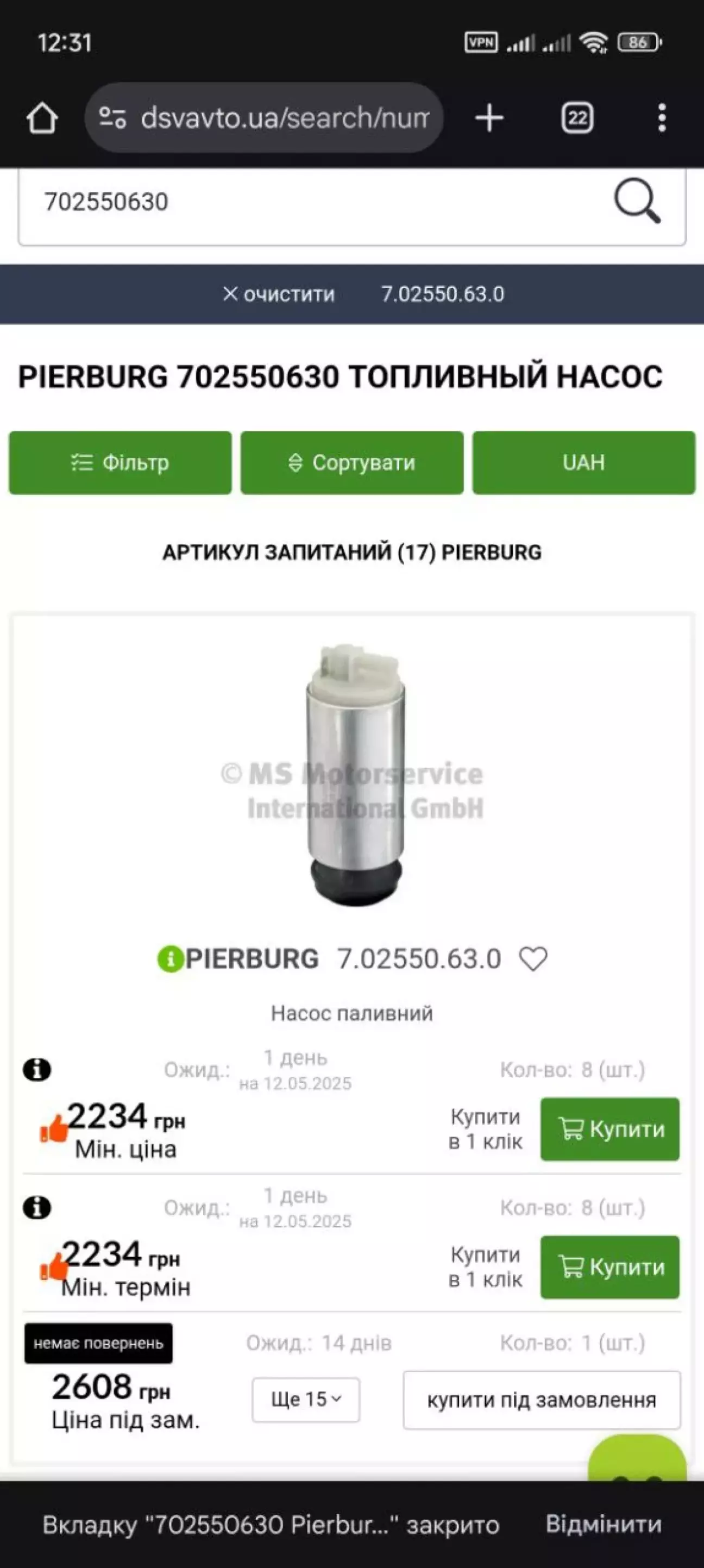Screen dimensions: 704x1568
Task: Open info icon beside the PIERBURG brand
Action: (x=170, y=959)
